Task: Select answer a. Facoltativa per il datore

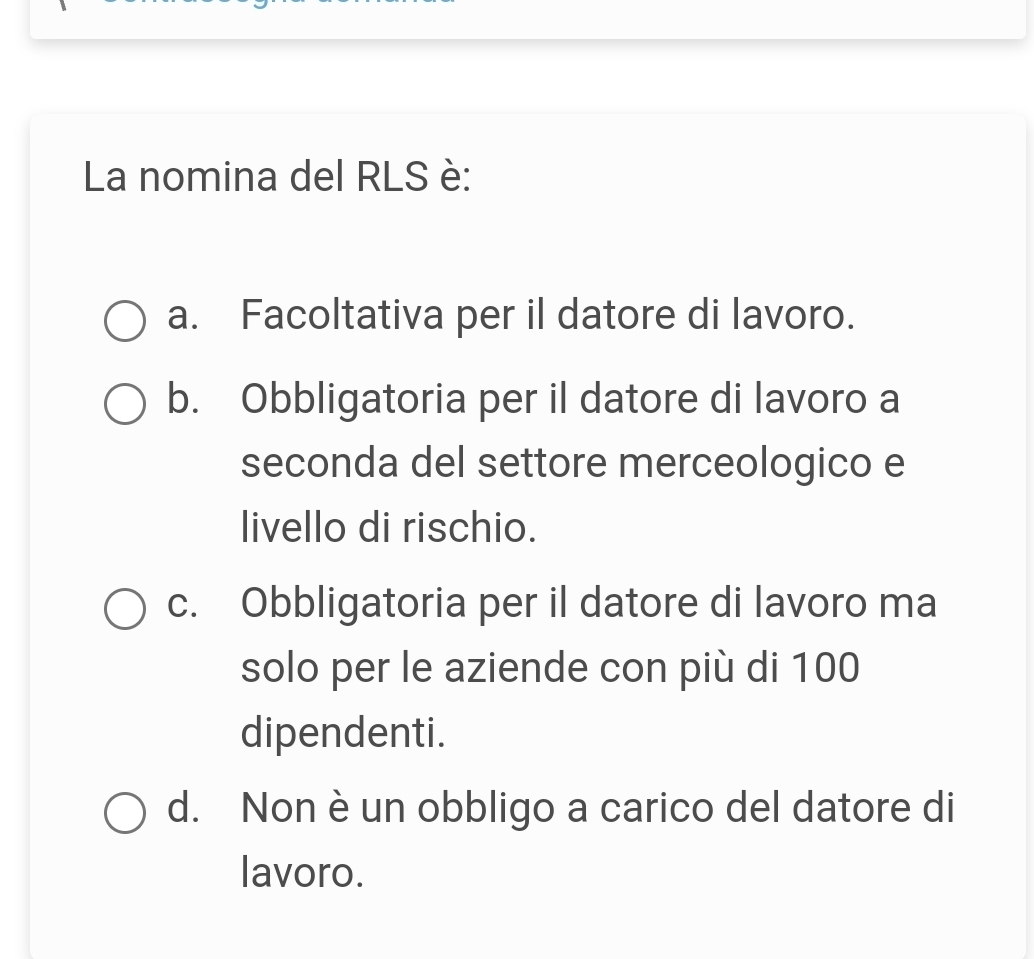Action: [x=125, y=322]
